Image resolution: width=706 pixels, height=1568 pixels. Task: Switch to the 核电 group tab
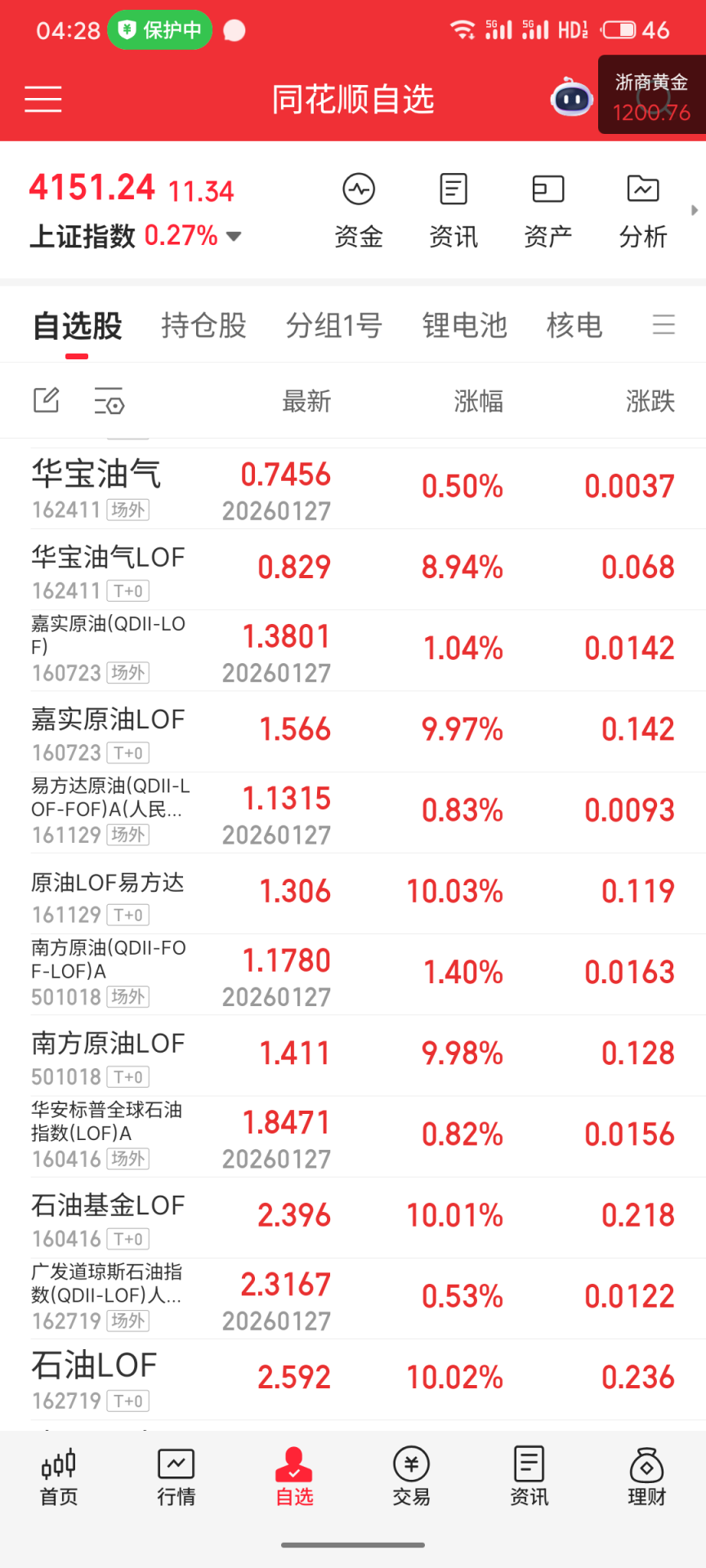coord(574,325)
